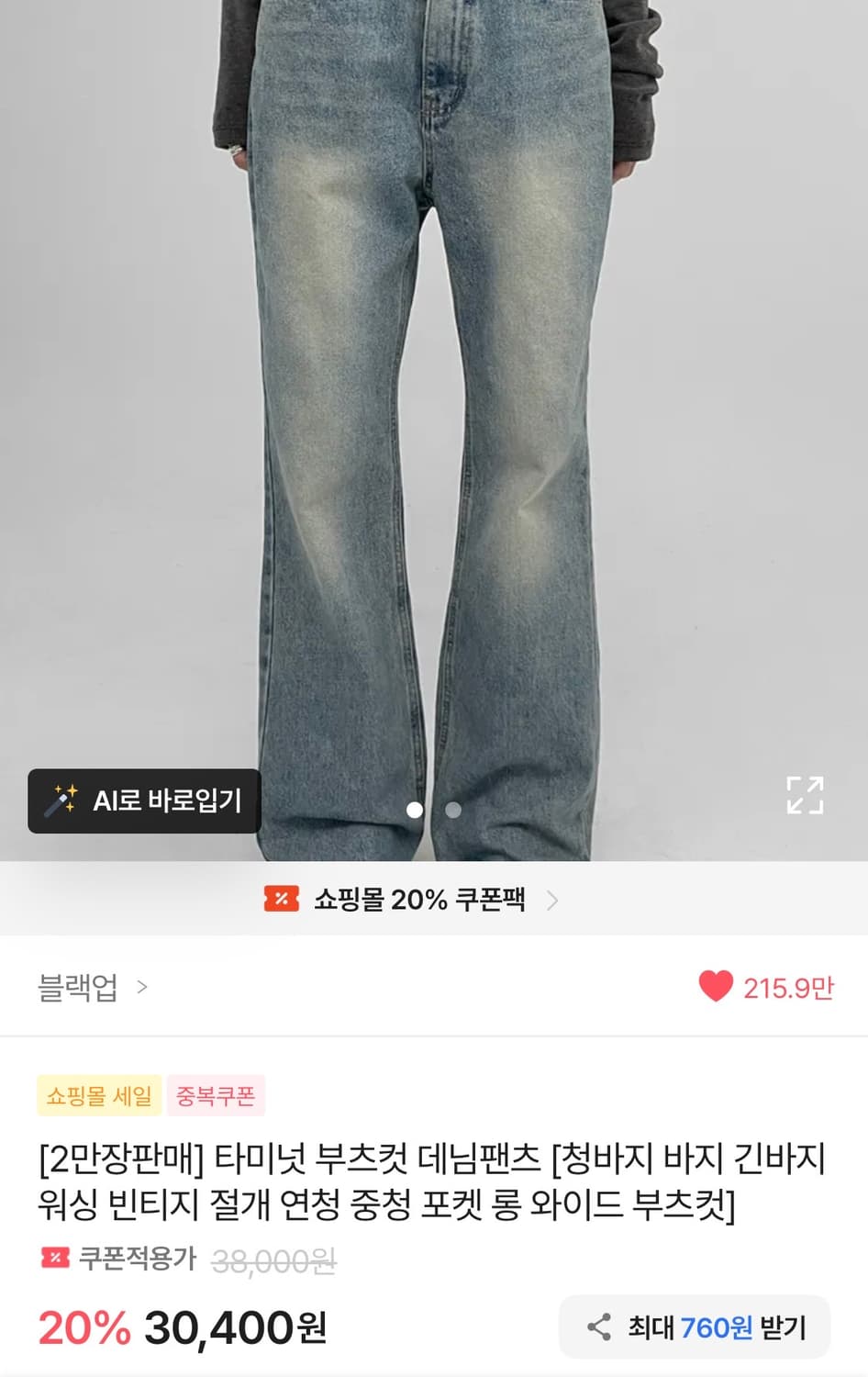Select the 쇼핑몰 세일 badge
Screen dimensions: 868x1377
pos(97,1096)
